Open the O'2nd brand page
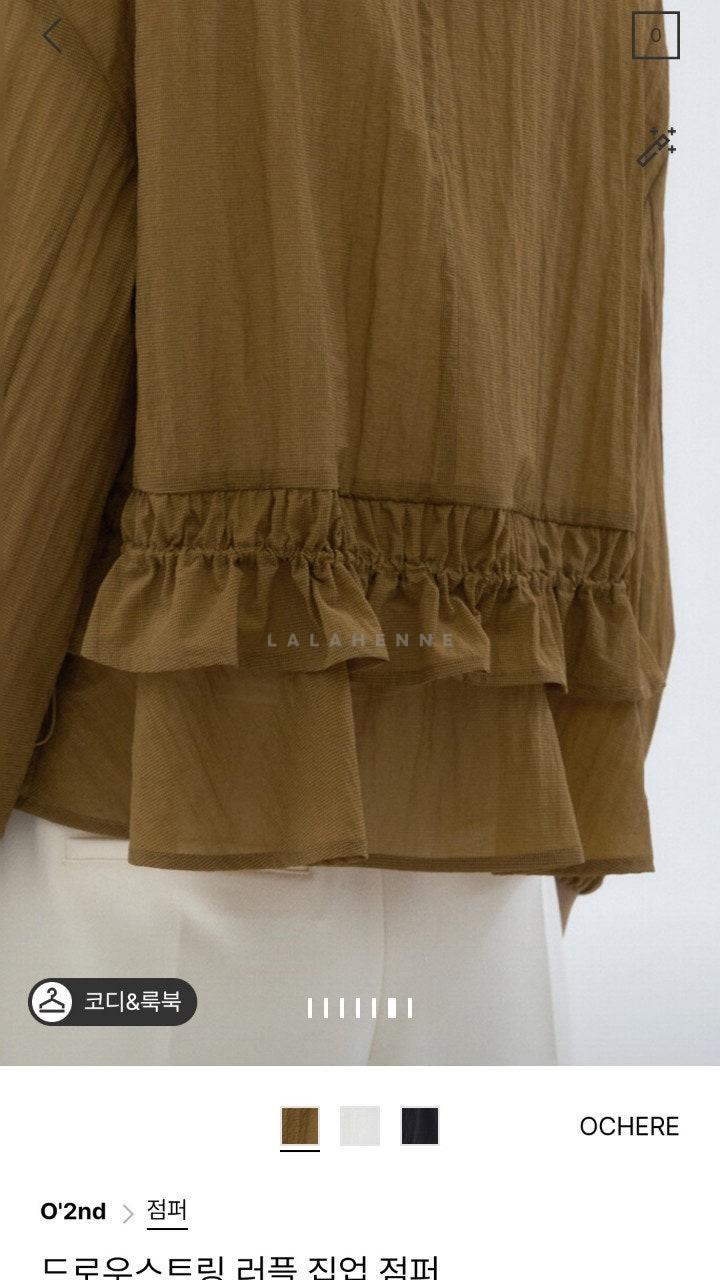The height and width of the screenshot is (1280, 720). [73, 1212]
